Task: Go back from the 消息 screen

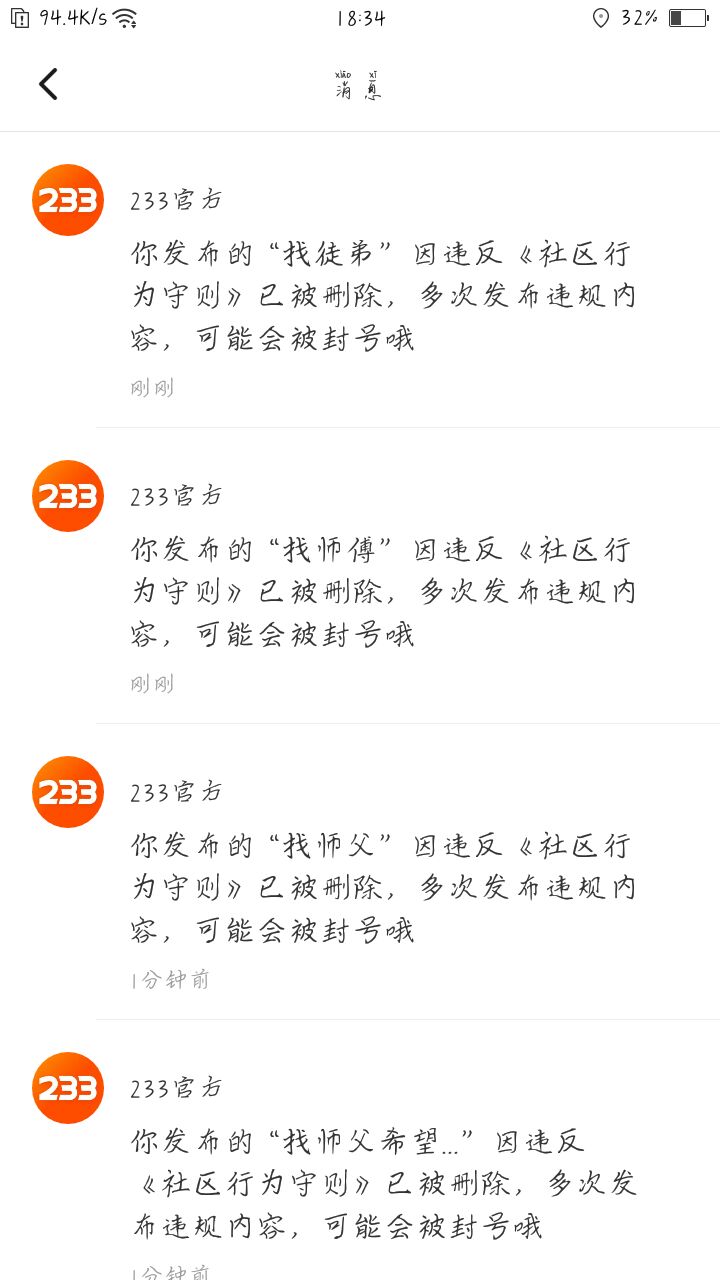Action: click(x=48, y=84)
